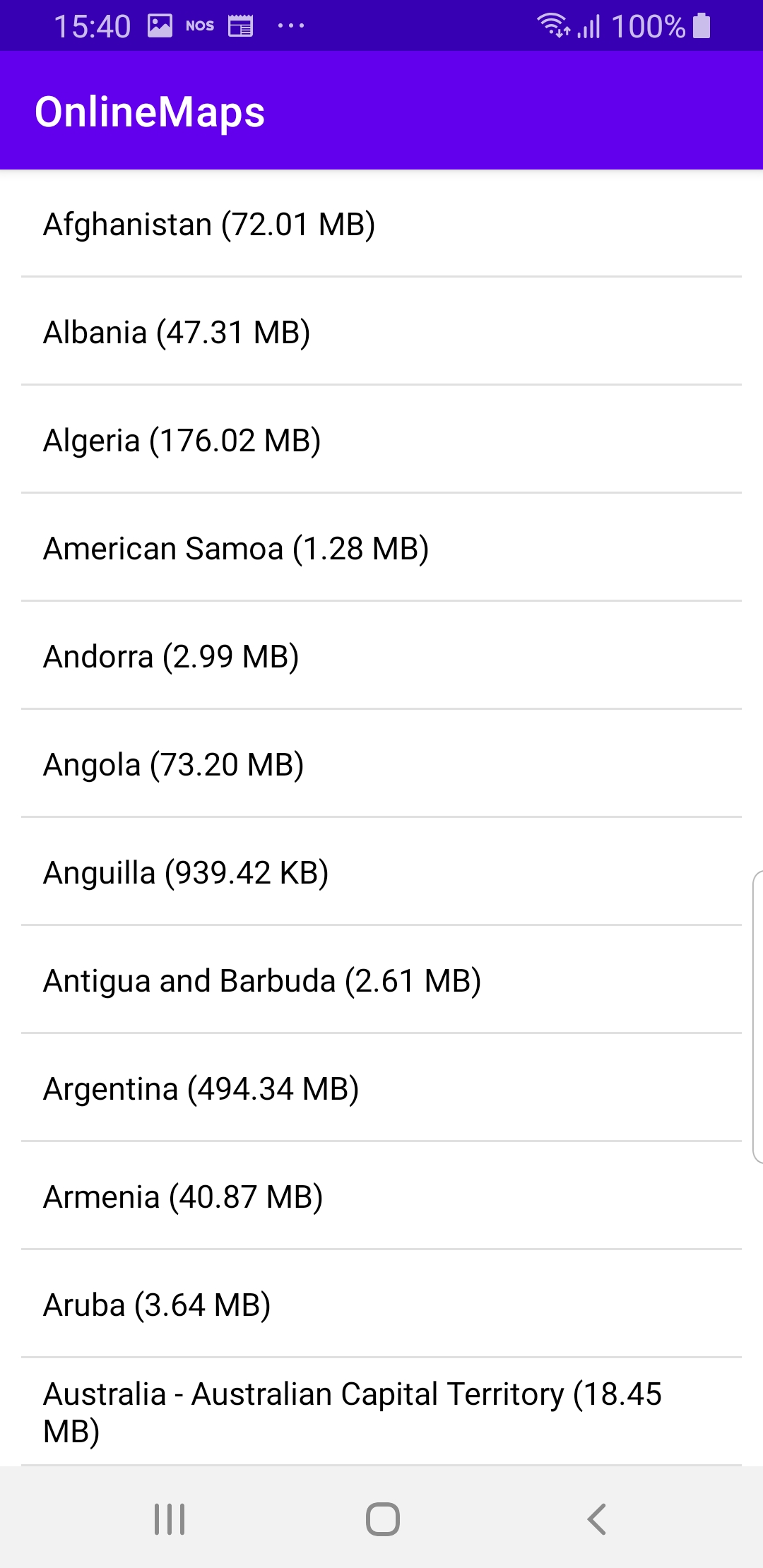Select Andorra (2.99 MB)
763x1568 pixels.
pyautogui.click(x=381, y=655)
